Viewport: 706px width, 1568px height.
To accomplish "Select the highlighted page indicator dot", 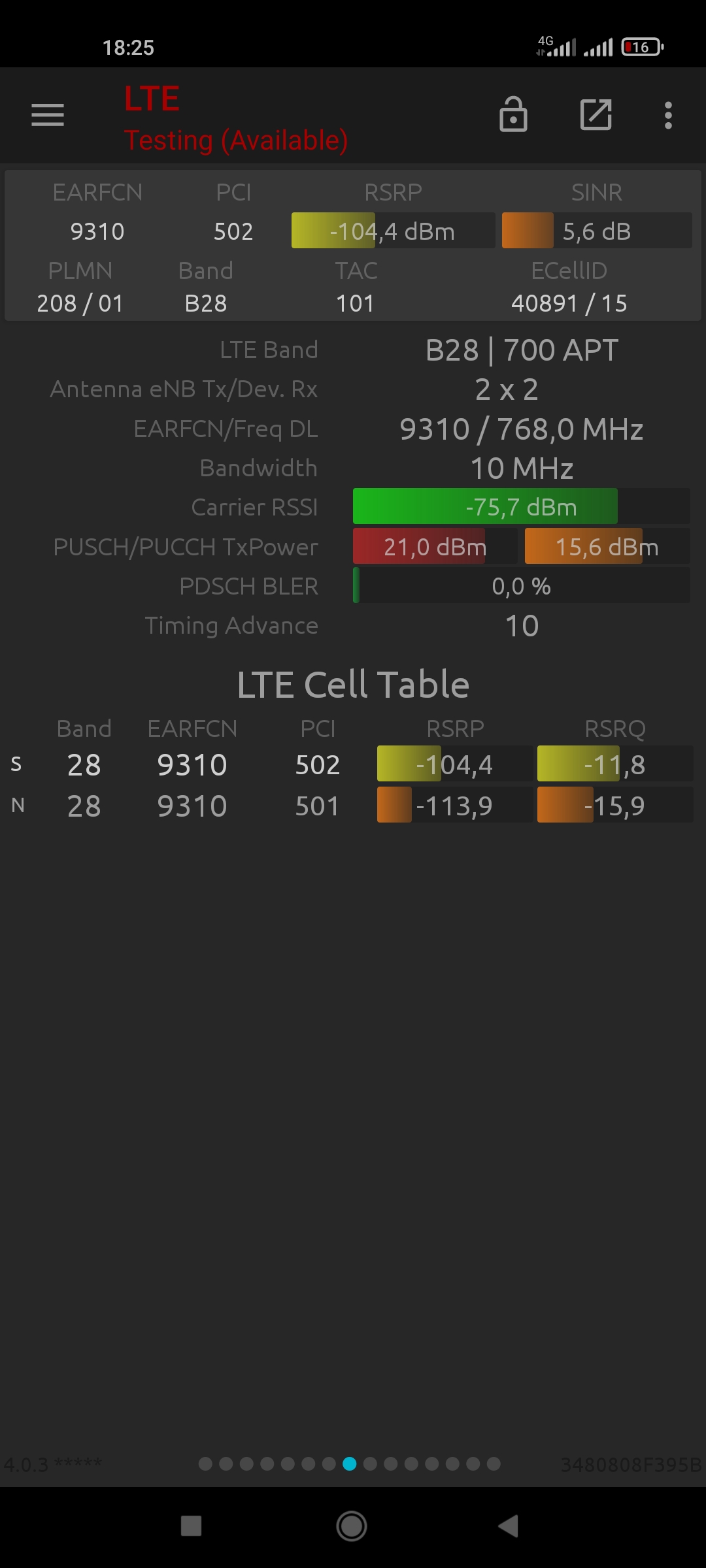I will point(350,1463).
